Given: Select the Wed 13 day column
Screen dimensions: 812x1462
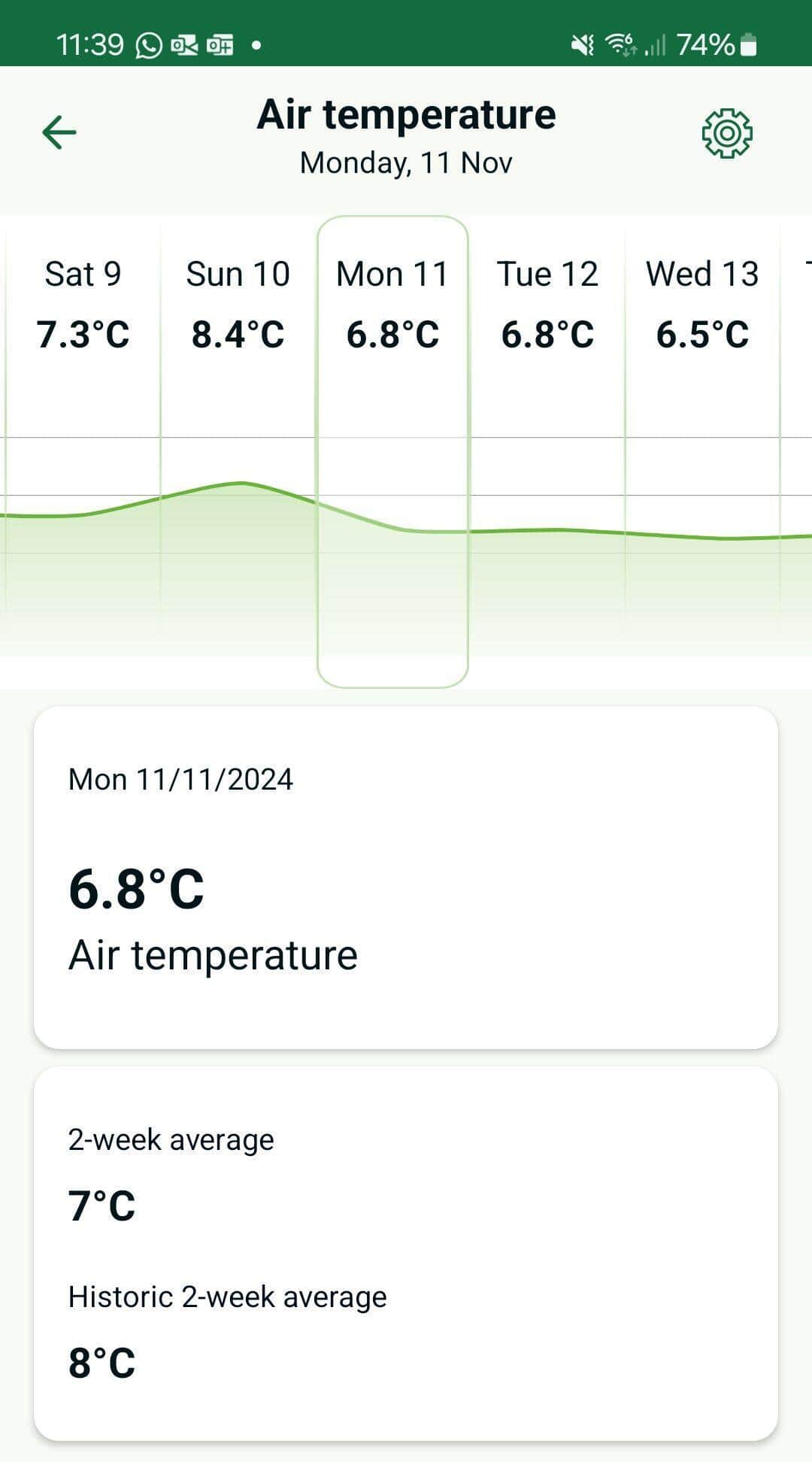Looking at the screenshot, I should [x=702, y=305].
